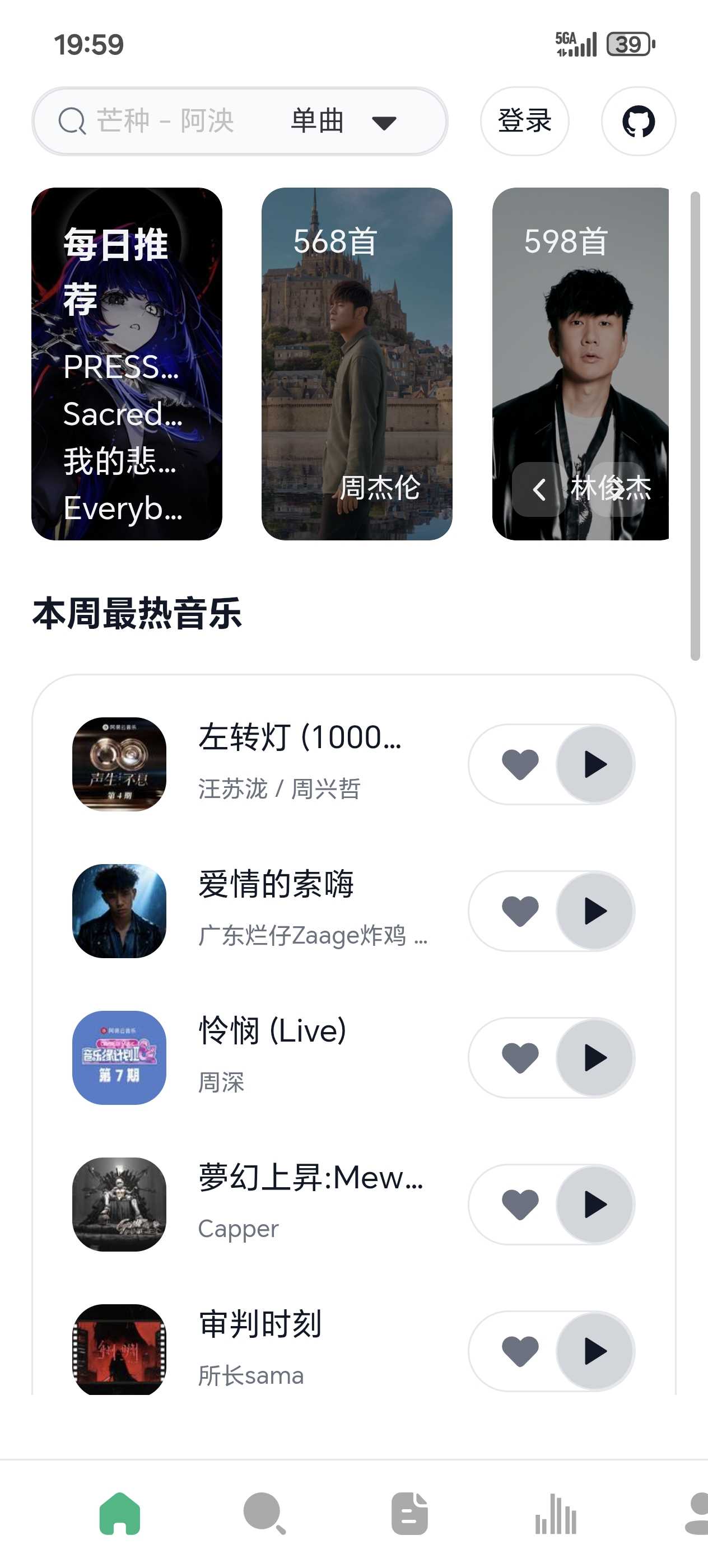
Task: Open the 林俊杰 598首 artist card
Action: (x=584, y=341)
